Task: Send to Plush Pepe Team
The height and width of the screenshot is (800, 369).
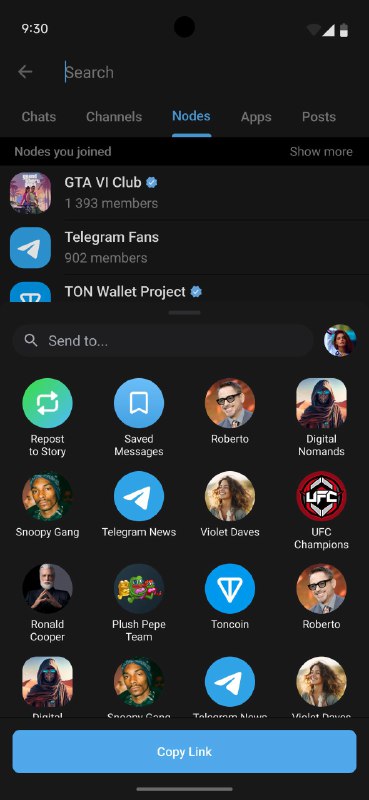Action: (139, 603)
